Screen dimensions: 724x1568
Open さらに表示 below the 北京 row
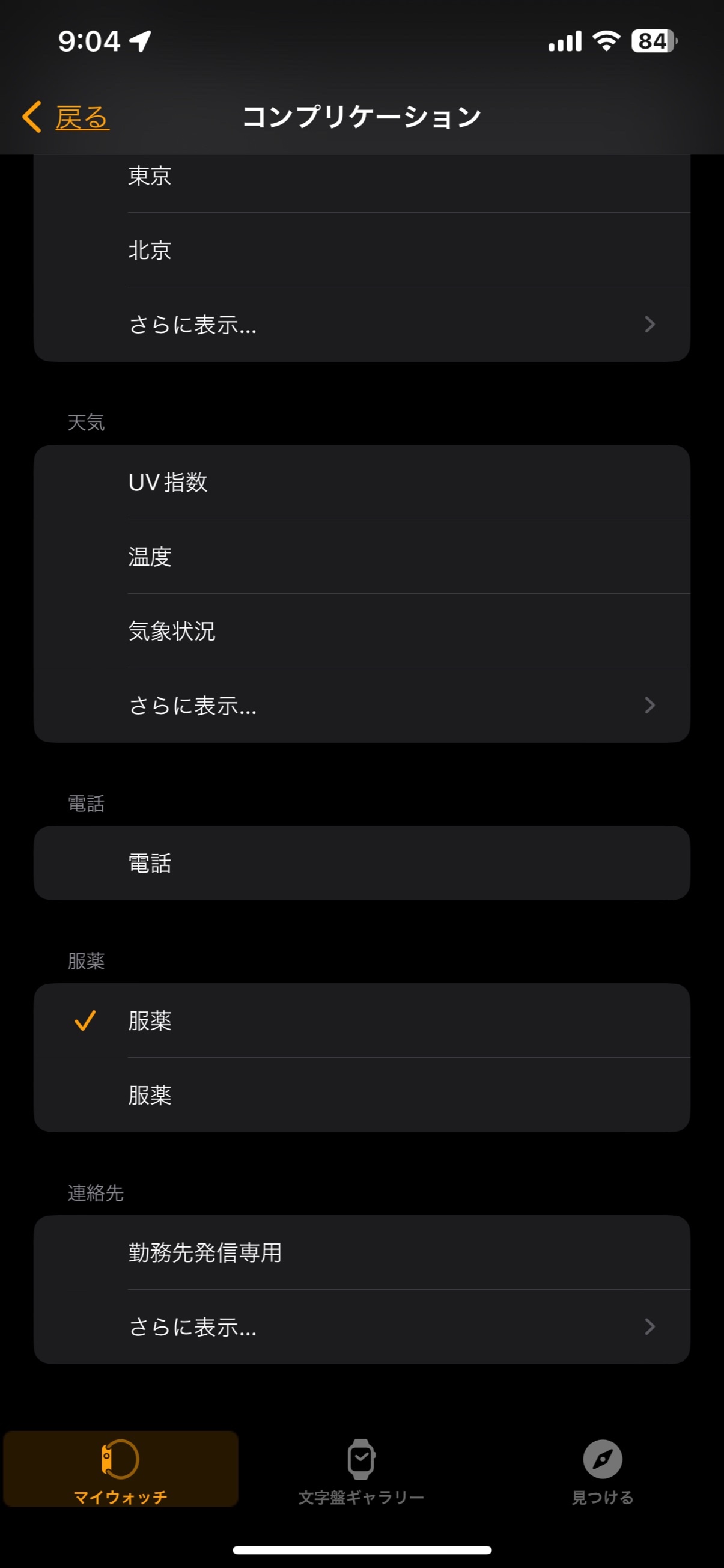pyautogui.click(x=361, y=325)
